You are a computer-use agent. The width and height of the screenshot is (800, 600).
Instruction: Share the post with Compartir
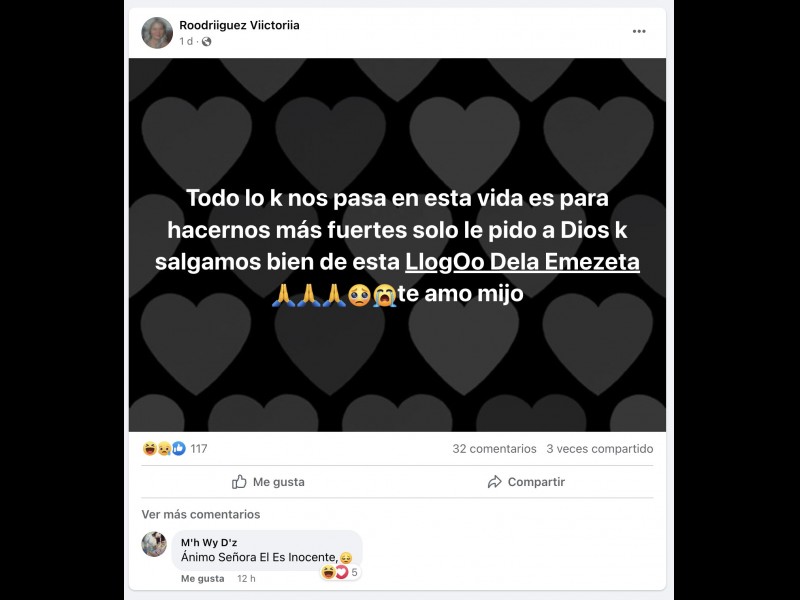pos(526,482)
